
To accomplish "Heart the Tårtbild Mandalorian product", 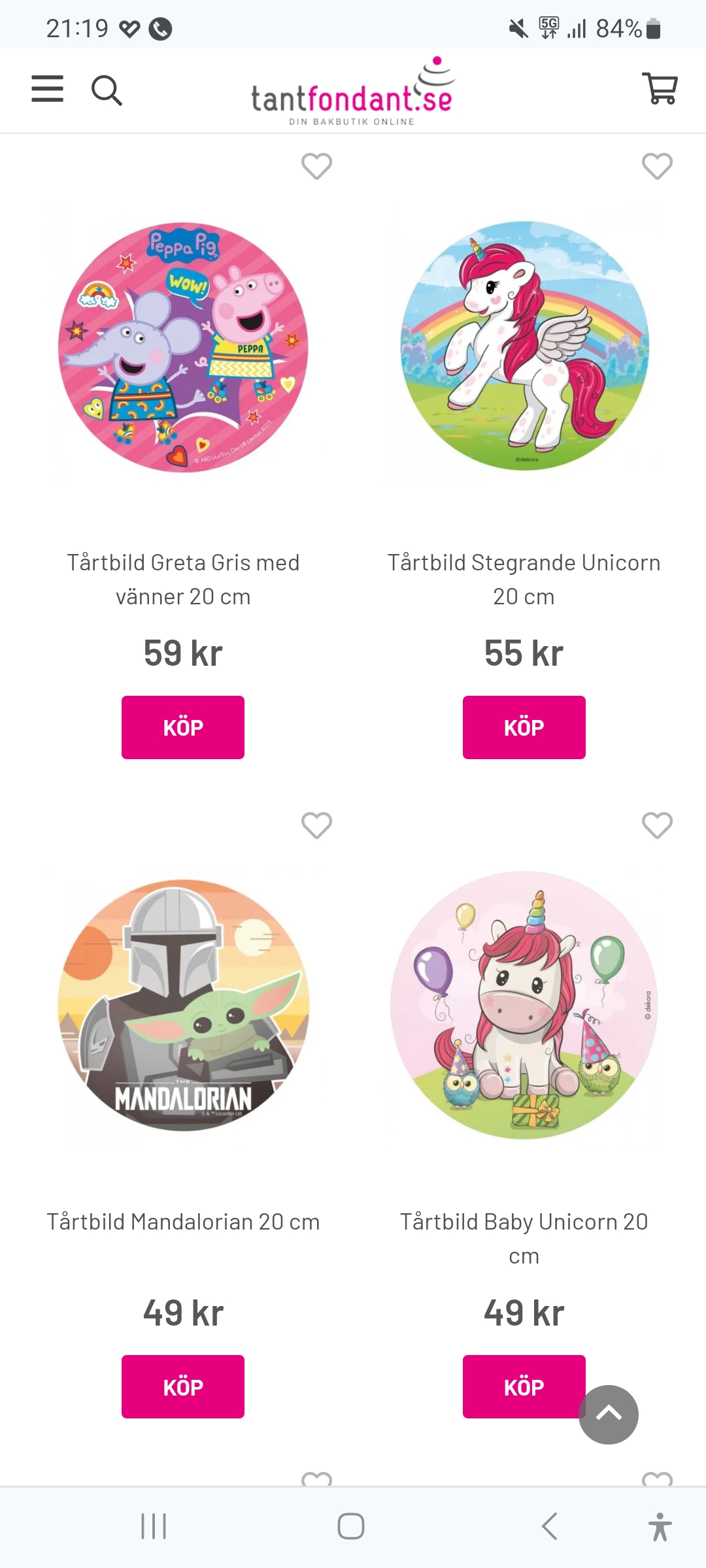I will point(316,825).
